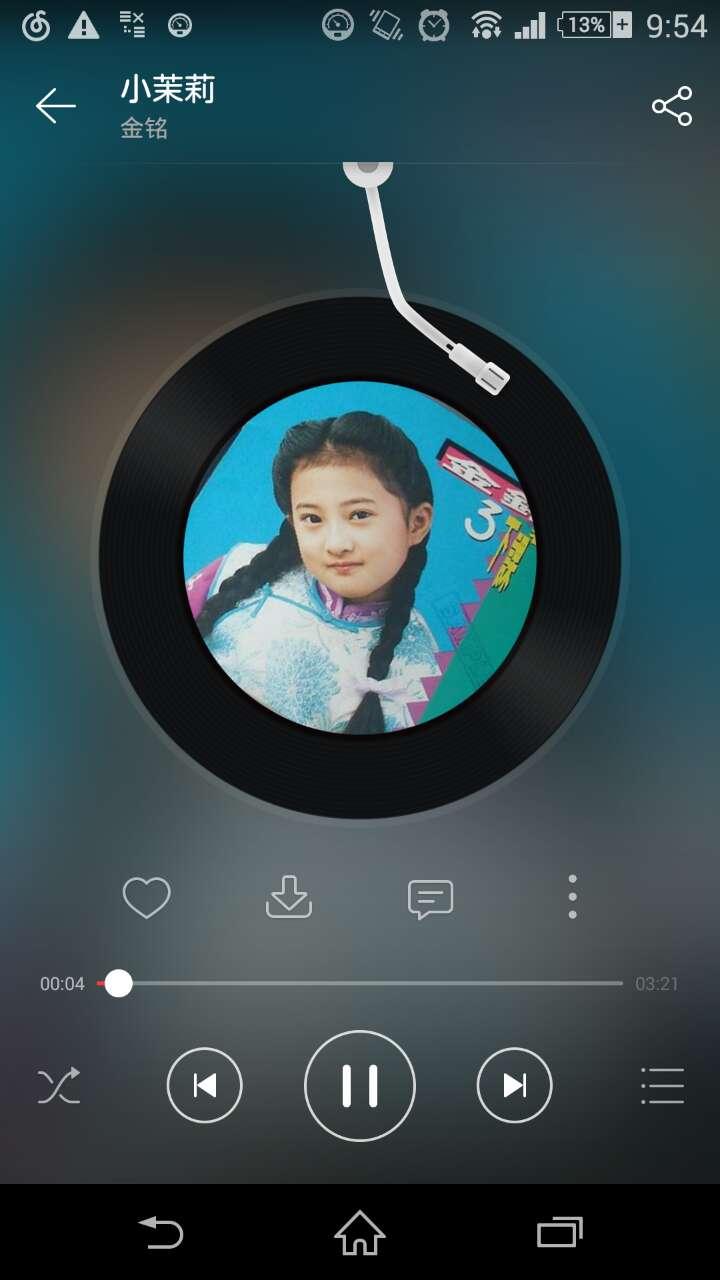
Task: Download the current song
Action: tap(289, 897)
